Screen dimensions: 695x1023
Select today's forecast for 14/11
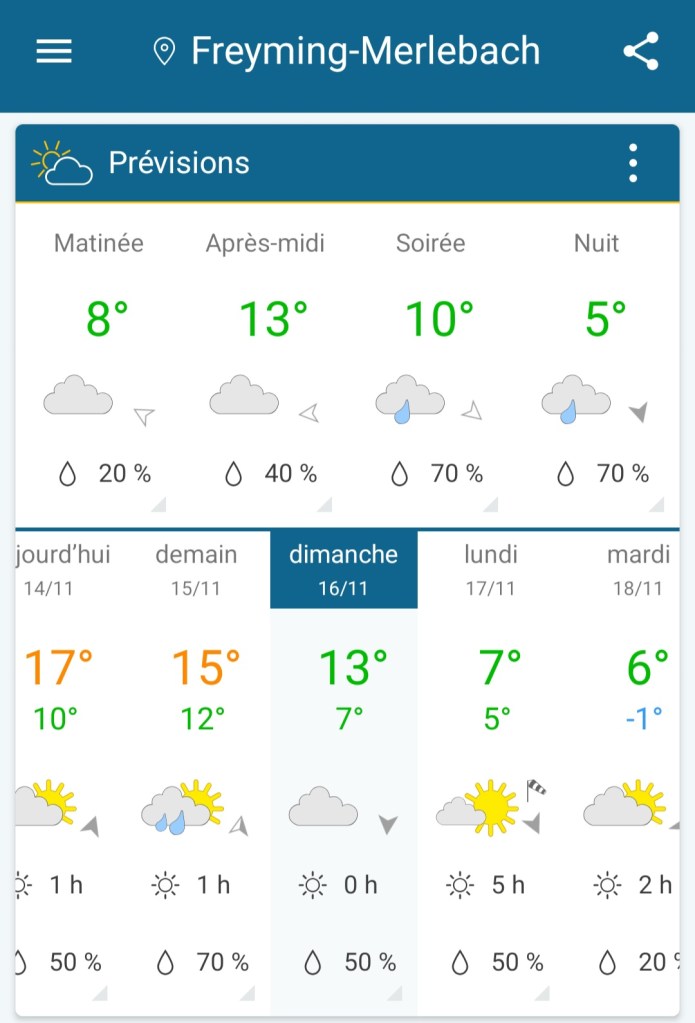click(62, 570)
